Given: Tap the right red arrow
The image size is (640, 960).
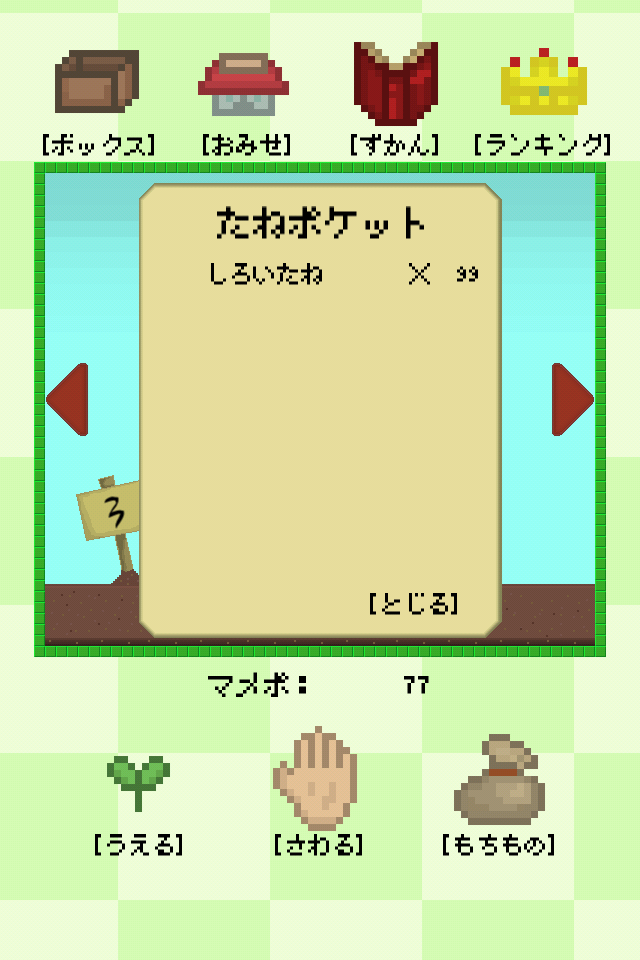Looking at the screenshot, I should click(x=572, y=399).
